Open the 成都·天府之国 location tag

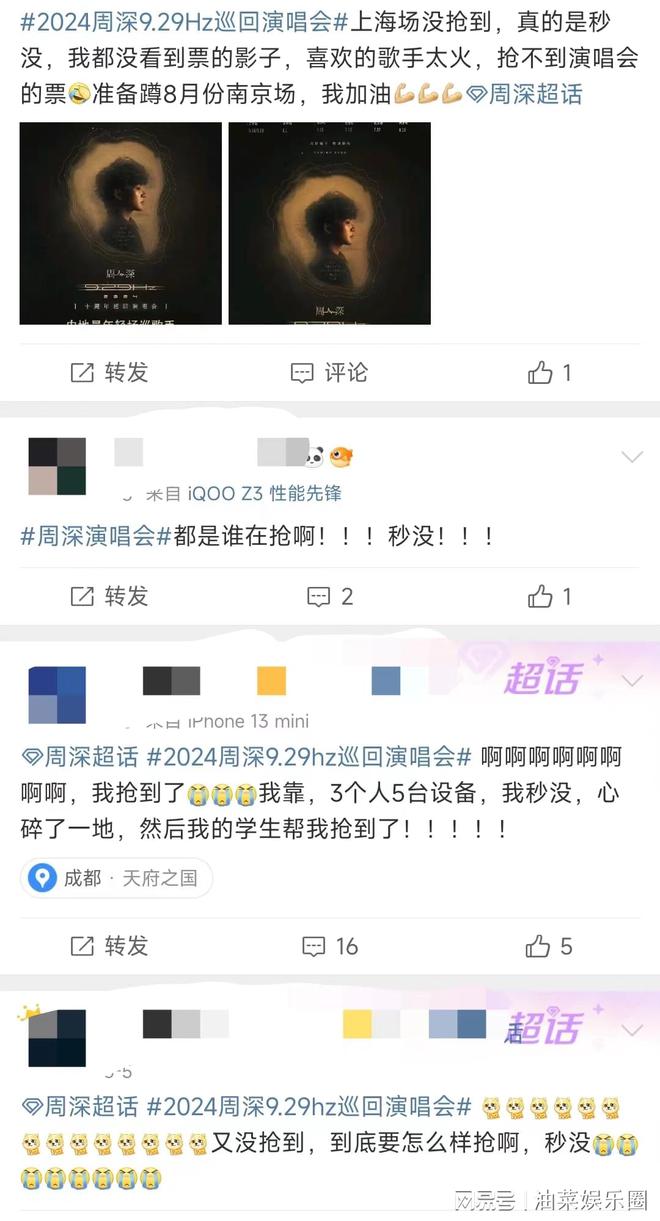[x=116, y=879]
